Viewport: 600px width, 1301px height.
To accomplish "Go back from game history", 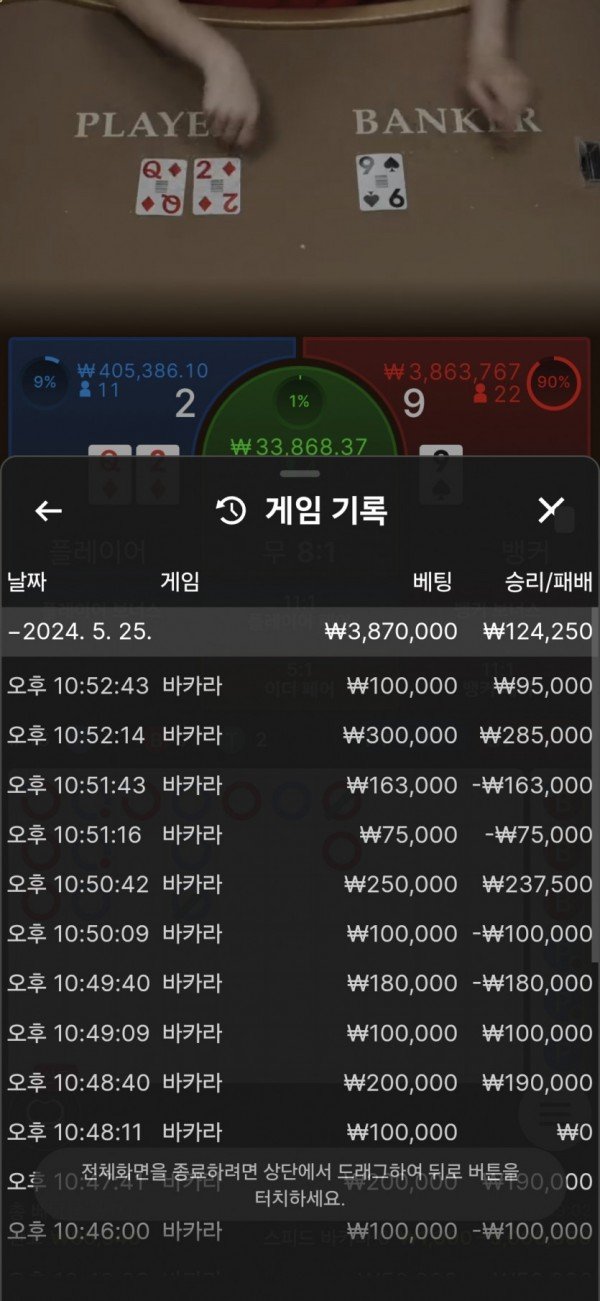I will (48, 511).
